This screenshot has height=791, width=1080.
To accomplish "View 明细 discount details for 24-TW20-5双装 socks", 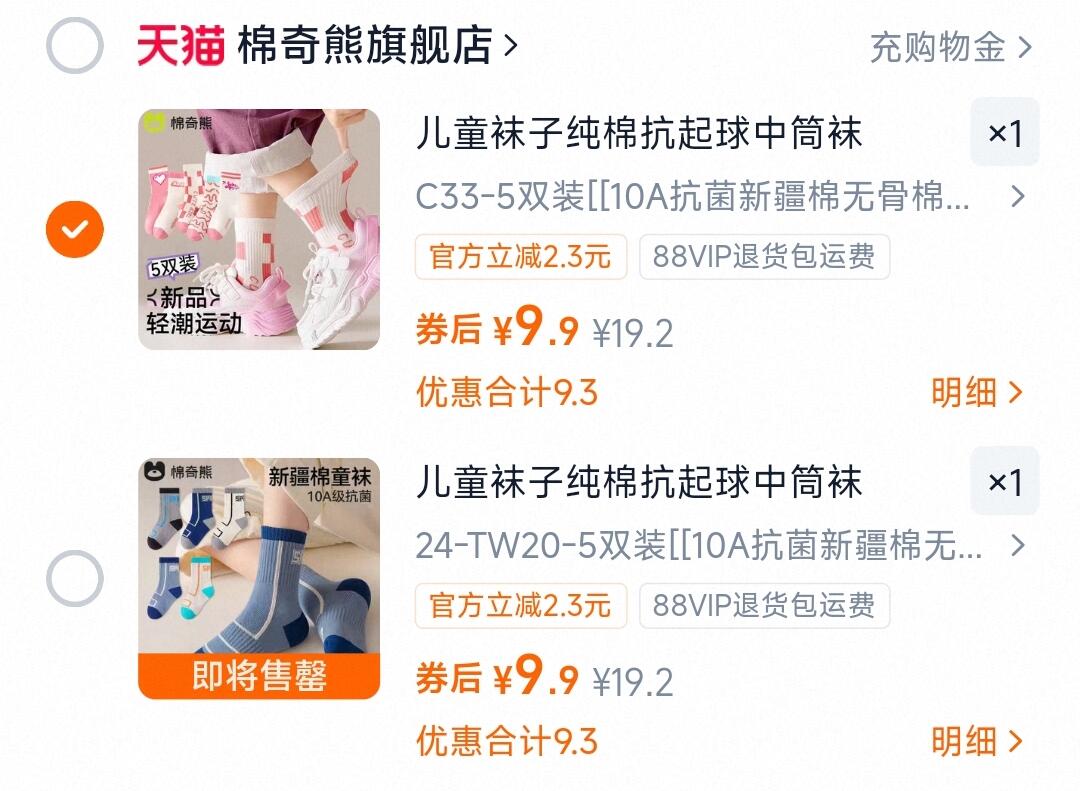I will 977,741.
